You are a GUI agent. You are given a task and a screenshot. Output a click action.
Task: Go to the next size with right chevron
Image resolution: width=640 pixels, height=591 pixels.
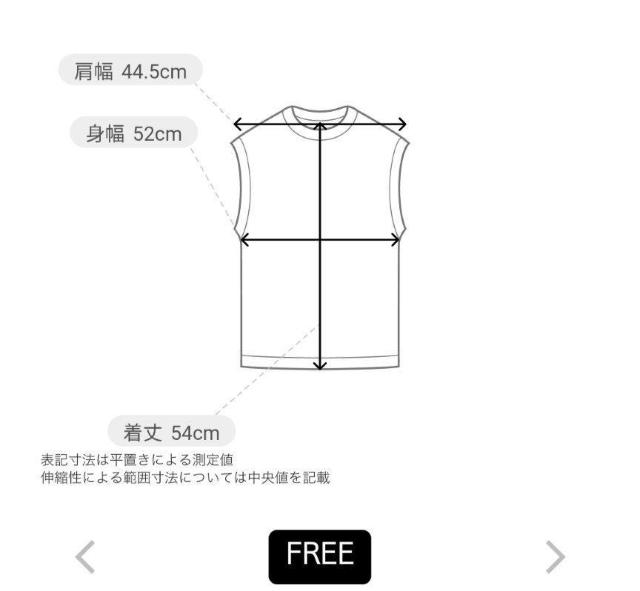pyautogui.click(x=554, y=557)
